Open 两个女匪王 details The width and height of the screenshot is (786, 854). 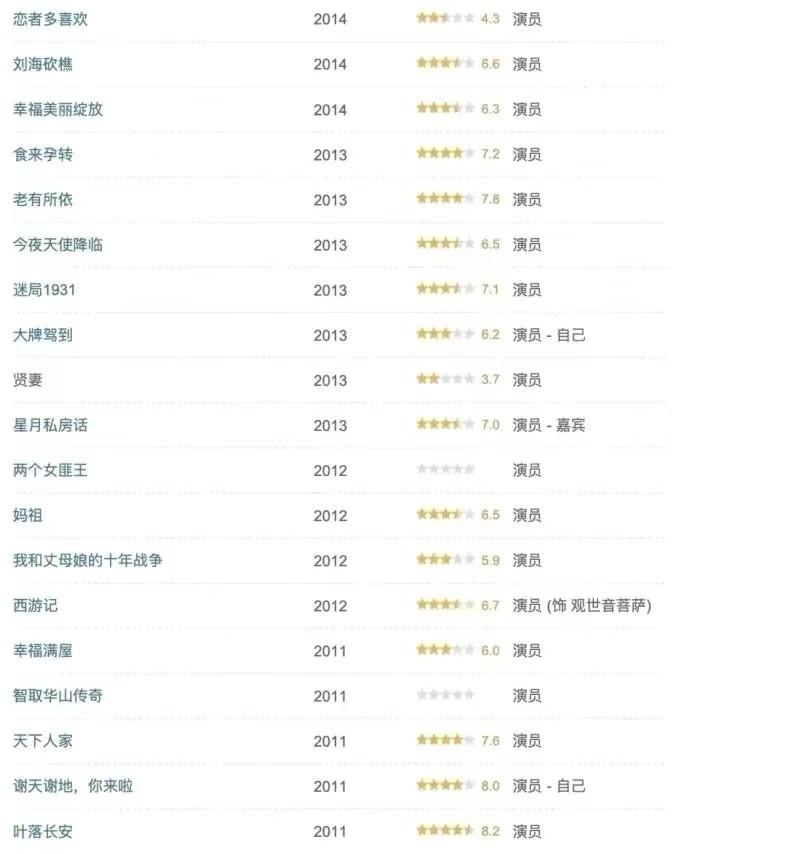(50, 470)
